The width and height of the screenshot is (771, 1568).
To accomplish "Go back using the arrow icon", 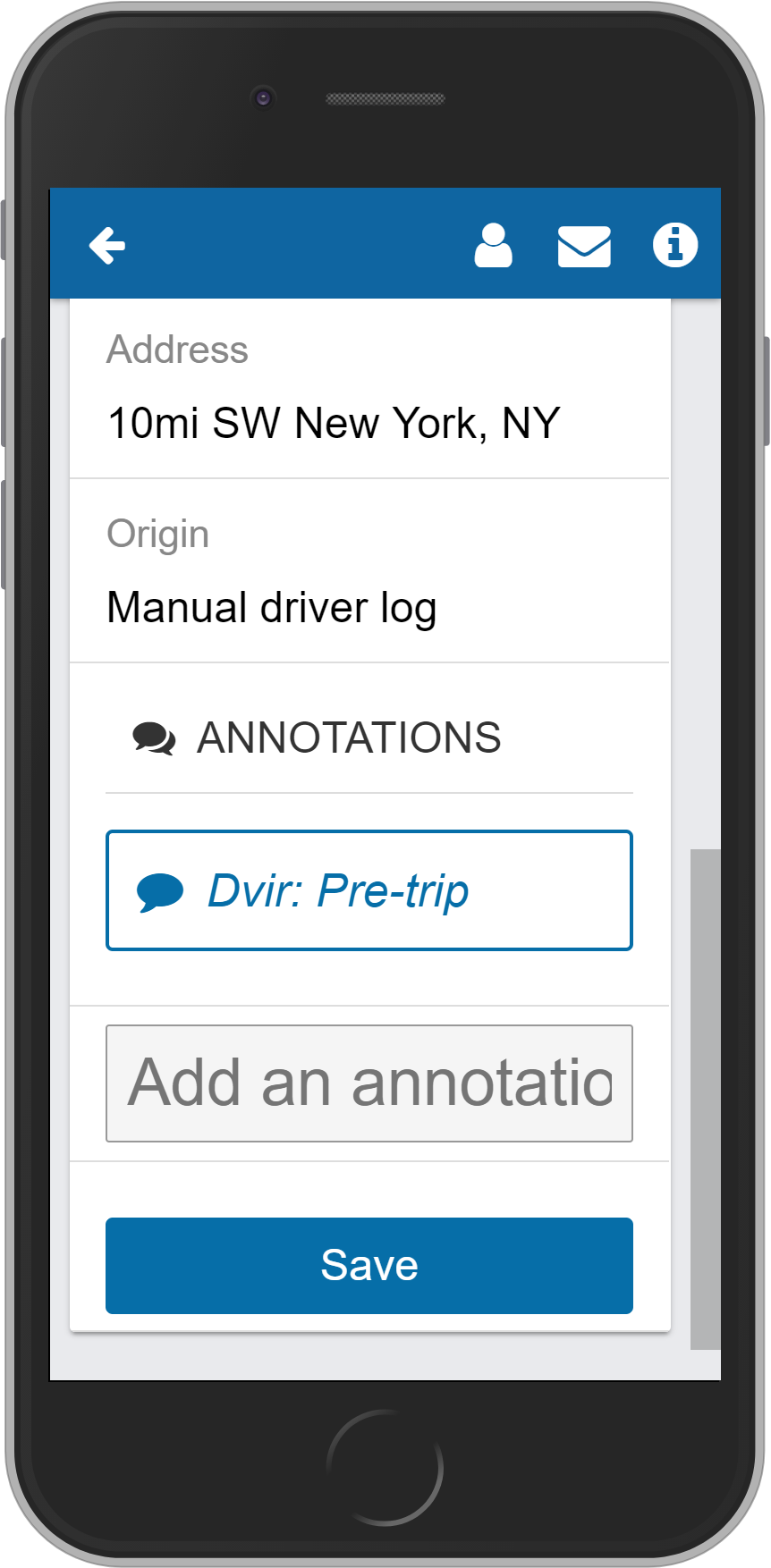I will pos(107,246).
